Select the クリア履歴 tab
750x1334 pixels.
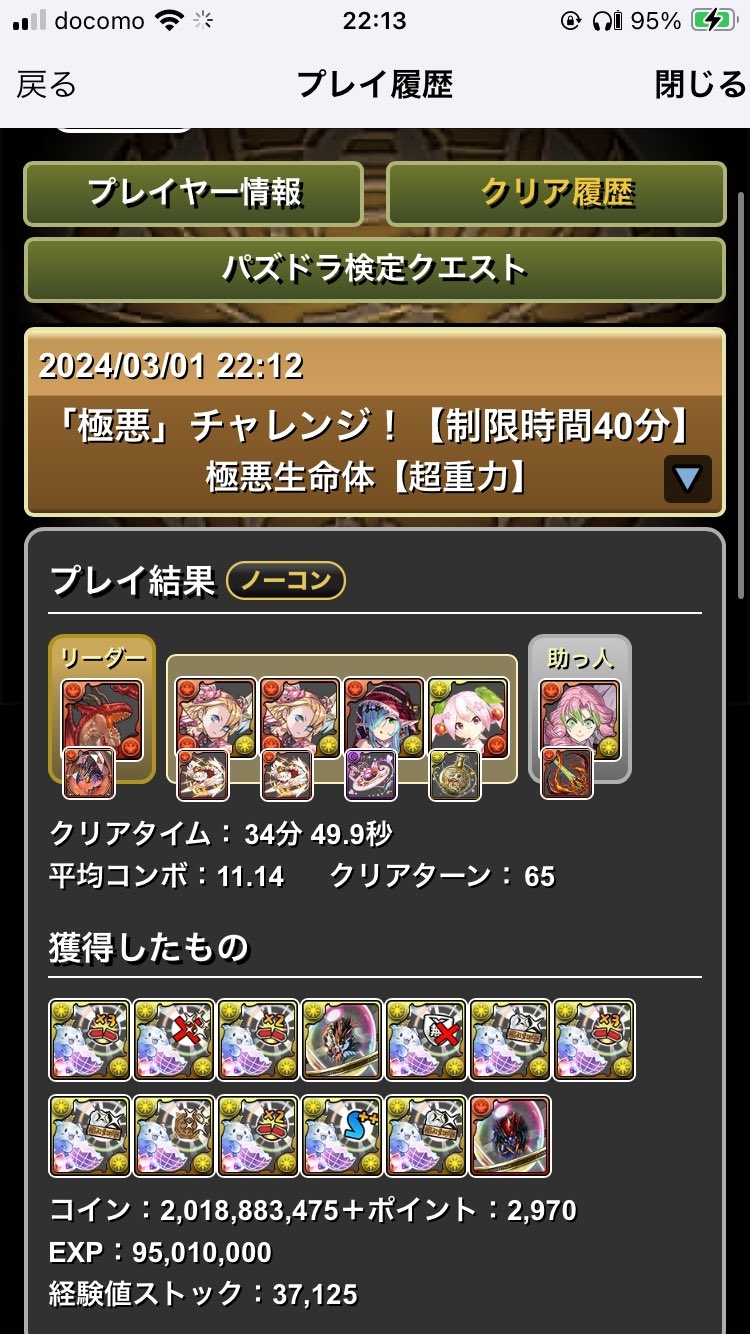(556, 194)
